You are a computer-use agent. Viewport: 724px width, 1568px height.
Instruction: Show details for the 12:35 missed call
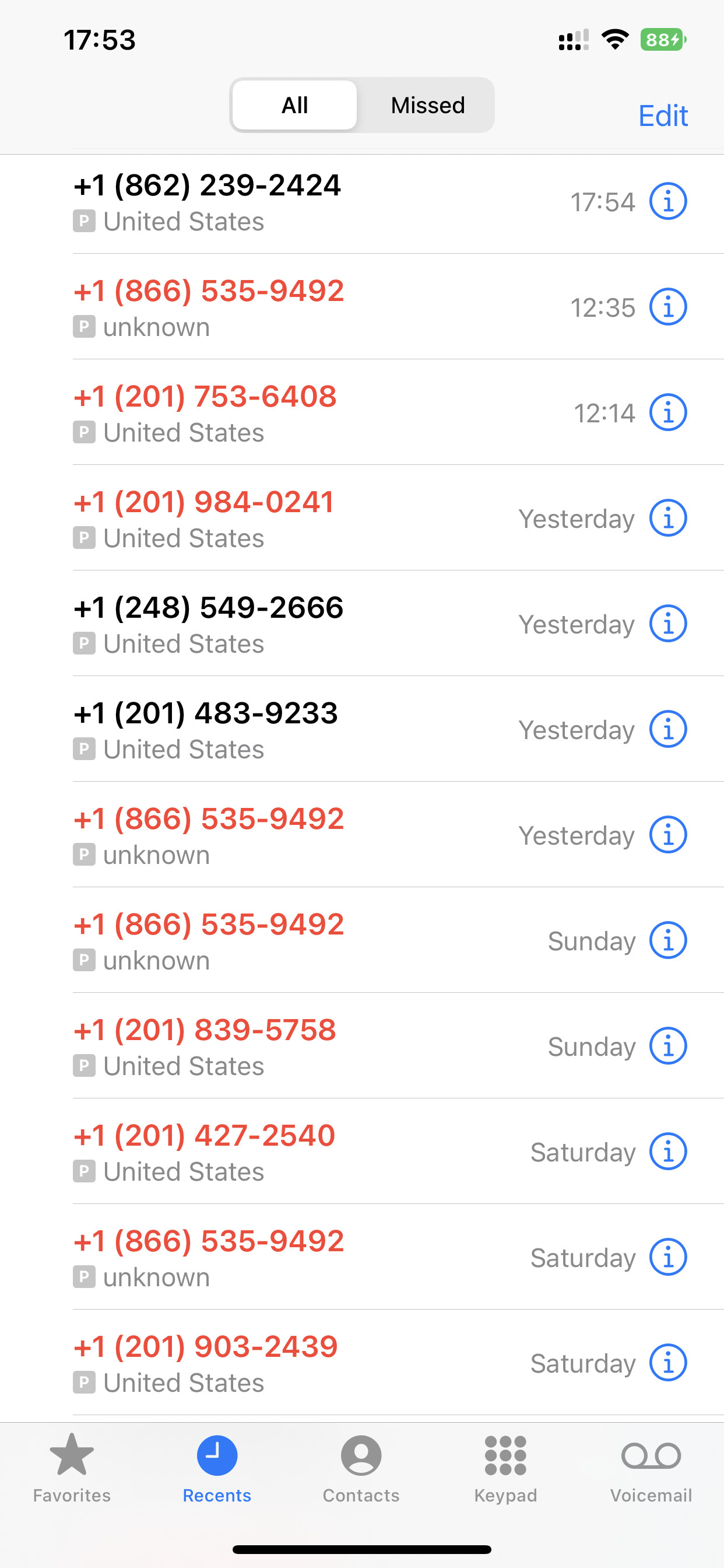click(667, 307)
